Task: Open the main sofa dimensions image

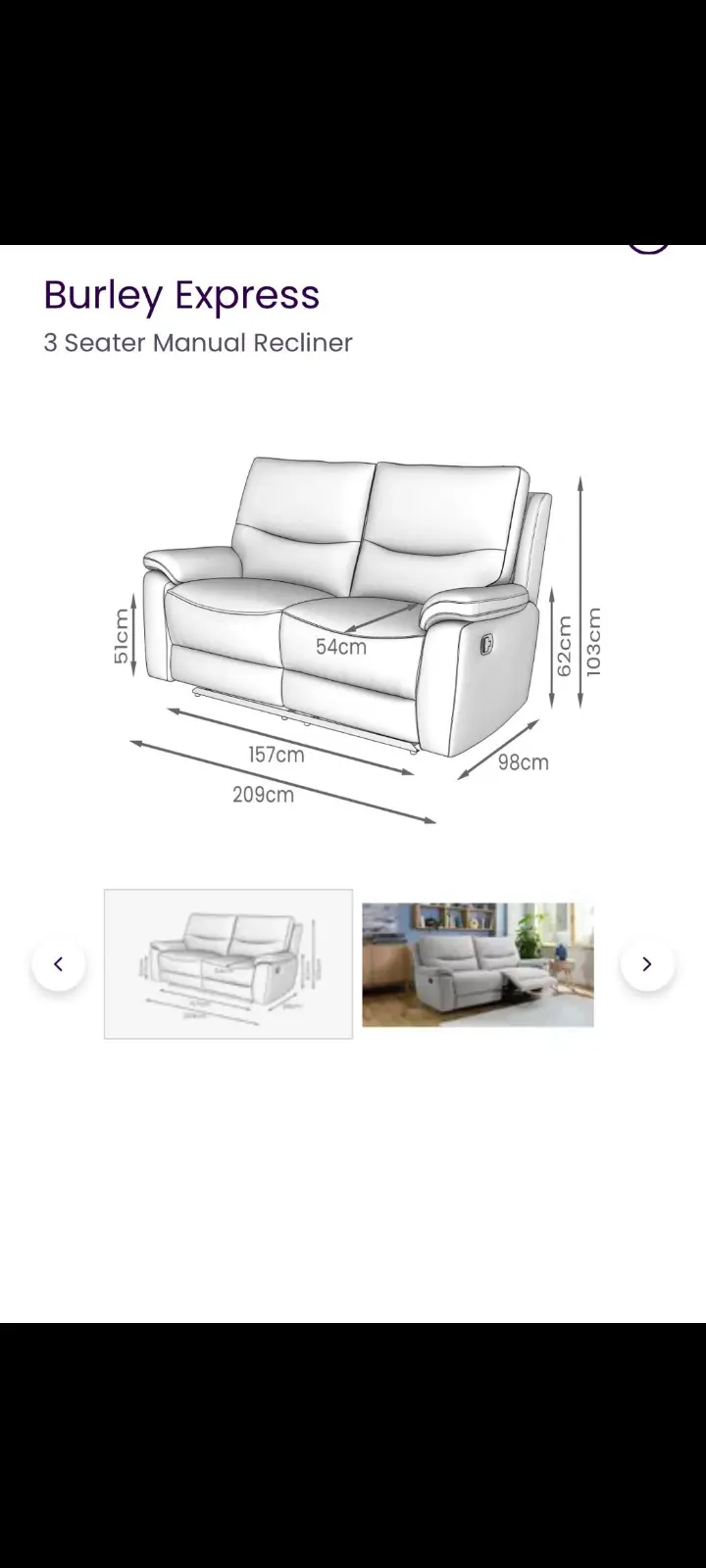Action: (353, 639)
